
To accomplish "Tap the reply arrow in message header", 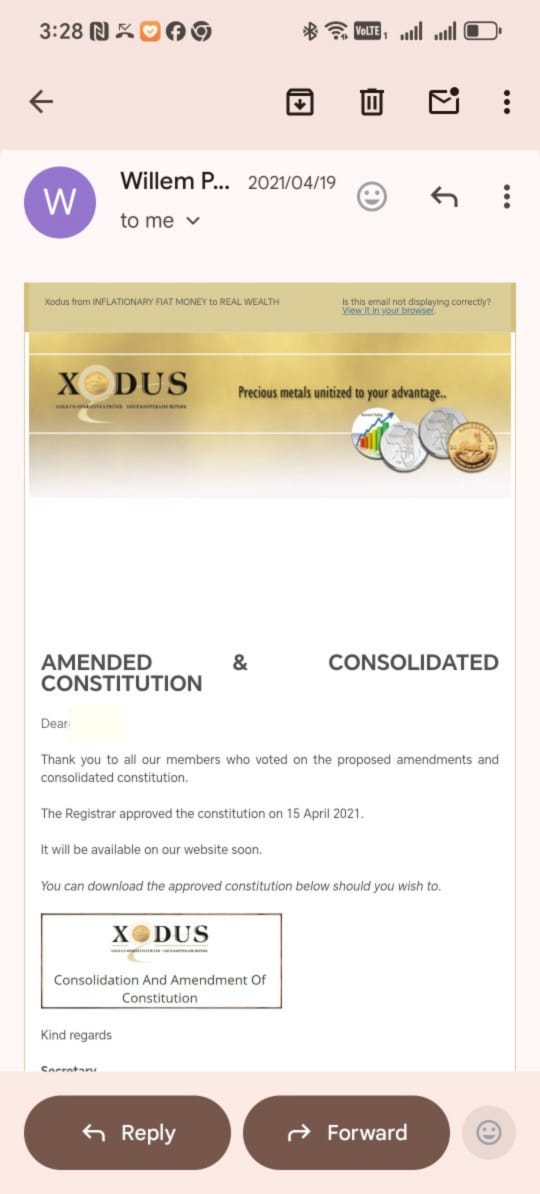I will pyautogui.click(x=444, y=197).
